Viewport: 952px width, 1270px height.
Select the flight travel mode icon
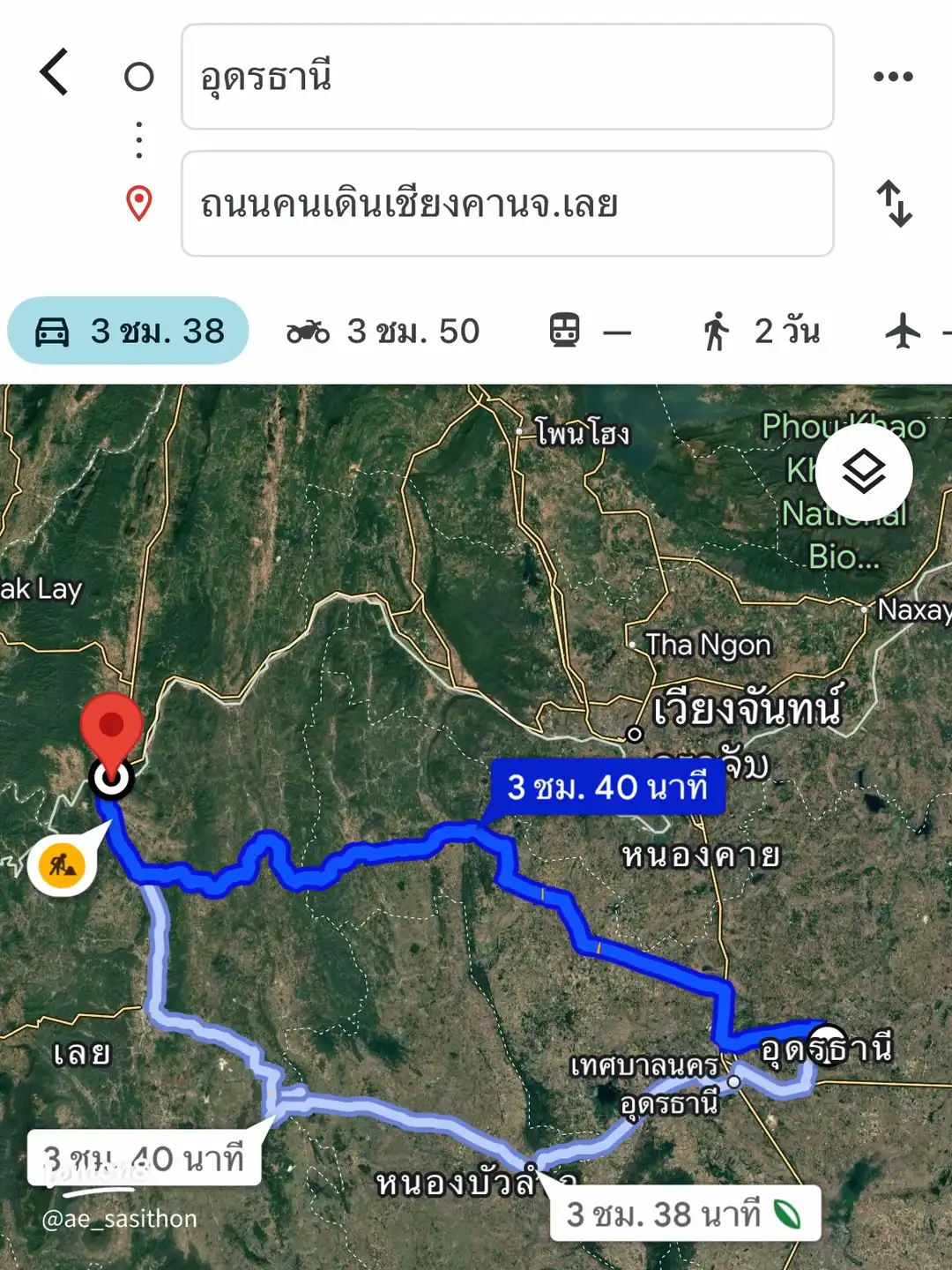pyautogui.click(x=902, y=331)
